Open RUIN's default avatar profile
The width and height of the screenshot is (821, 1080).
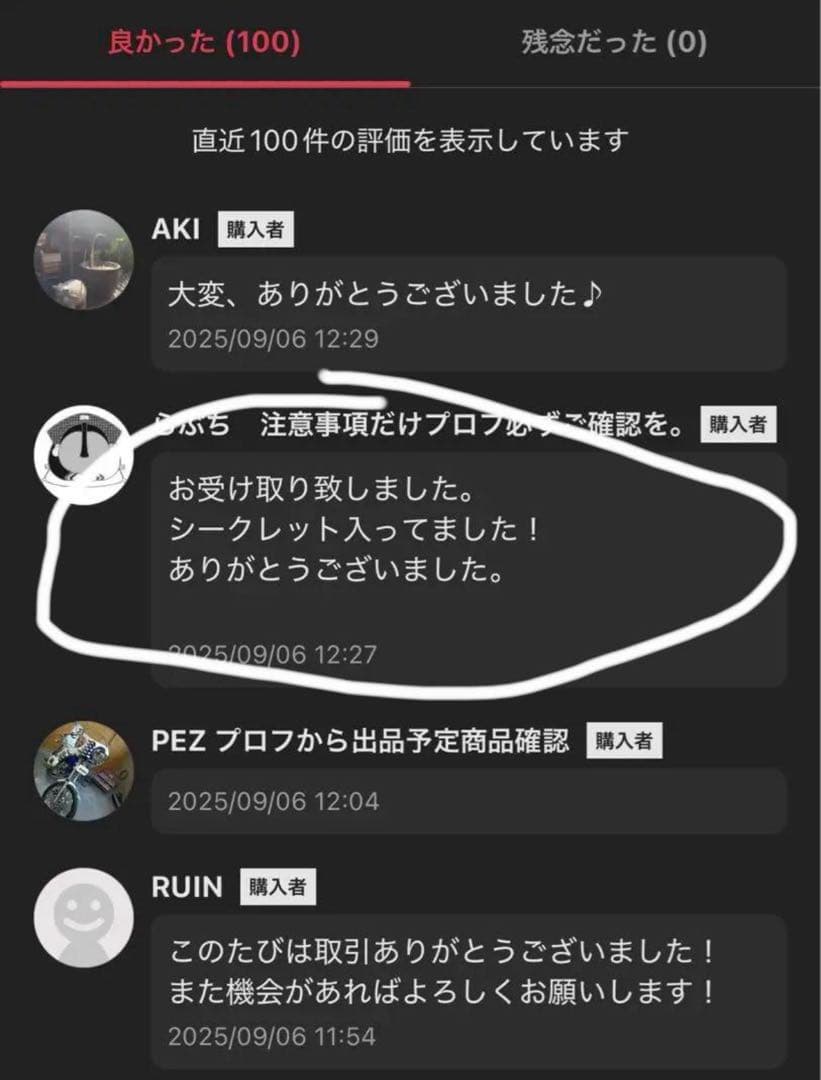coord(84,917)
